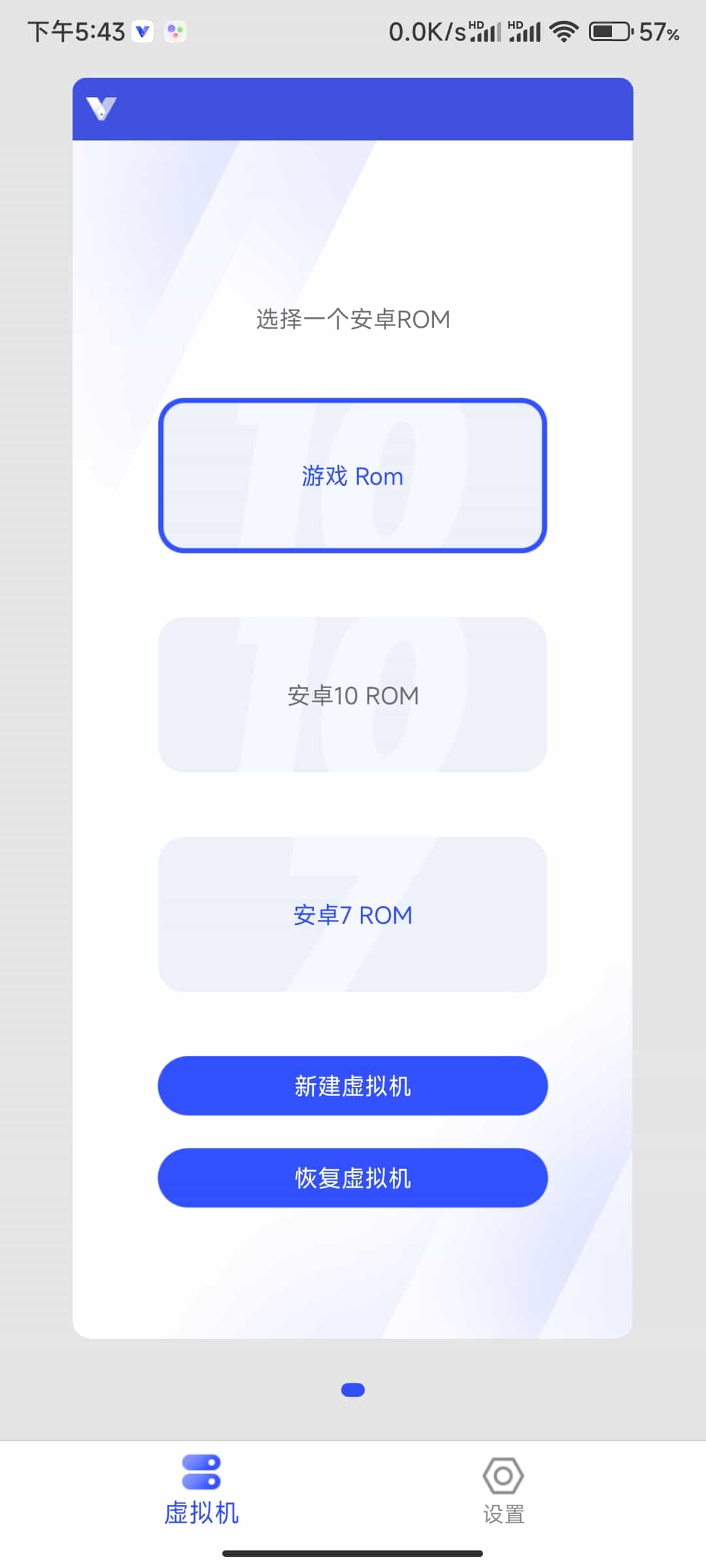Click the clock showing 下午5:43

coord(74,30)
